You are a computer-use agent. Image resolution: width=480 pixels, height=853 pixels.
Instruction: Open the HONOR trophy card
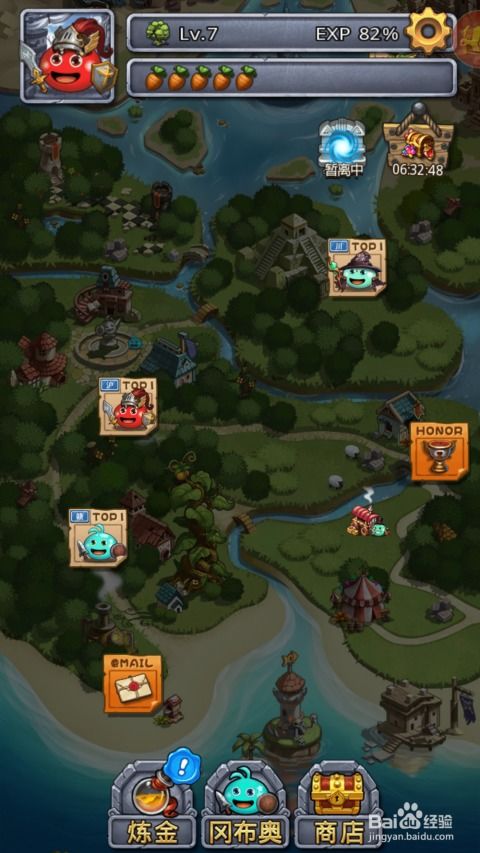[439, 452]
